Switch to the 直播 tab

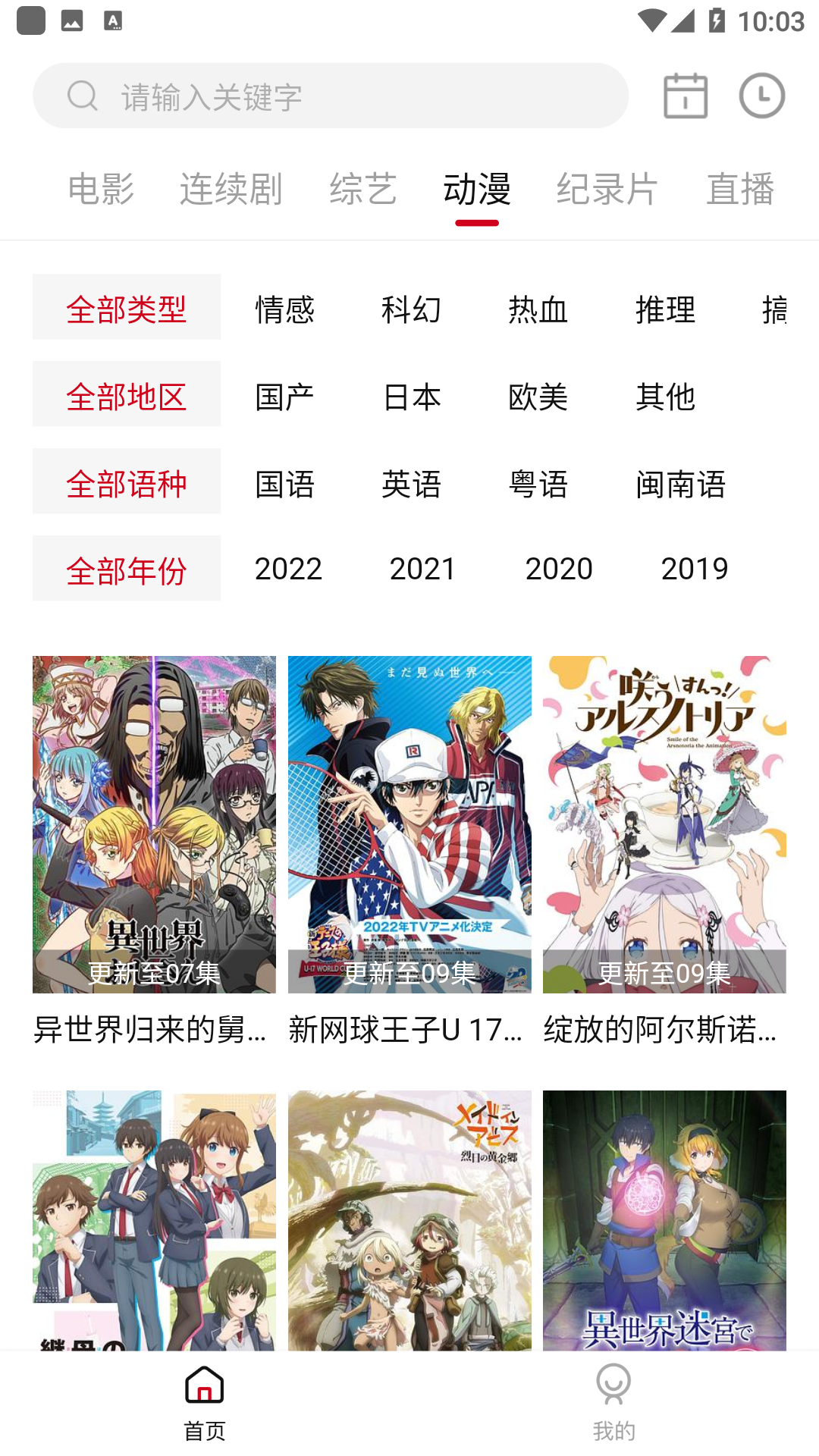pyautogui.click(x=740, y=190)
